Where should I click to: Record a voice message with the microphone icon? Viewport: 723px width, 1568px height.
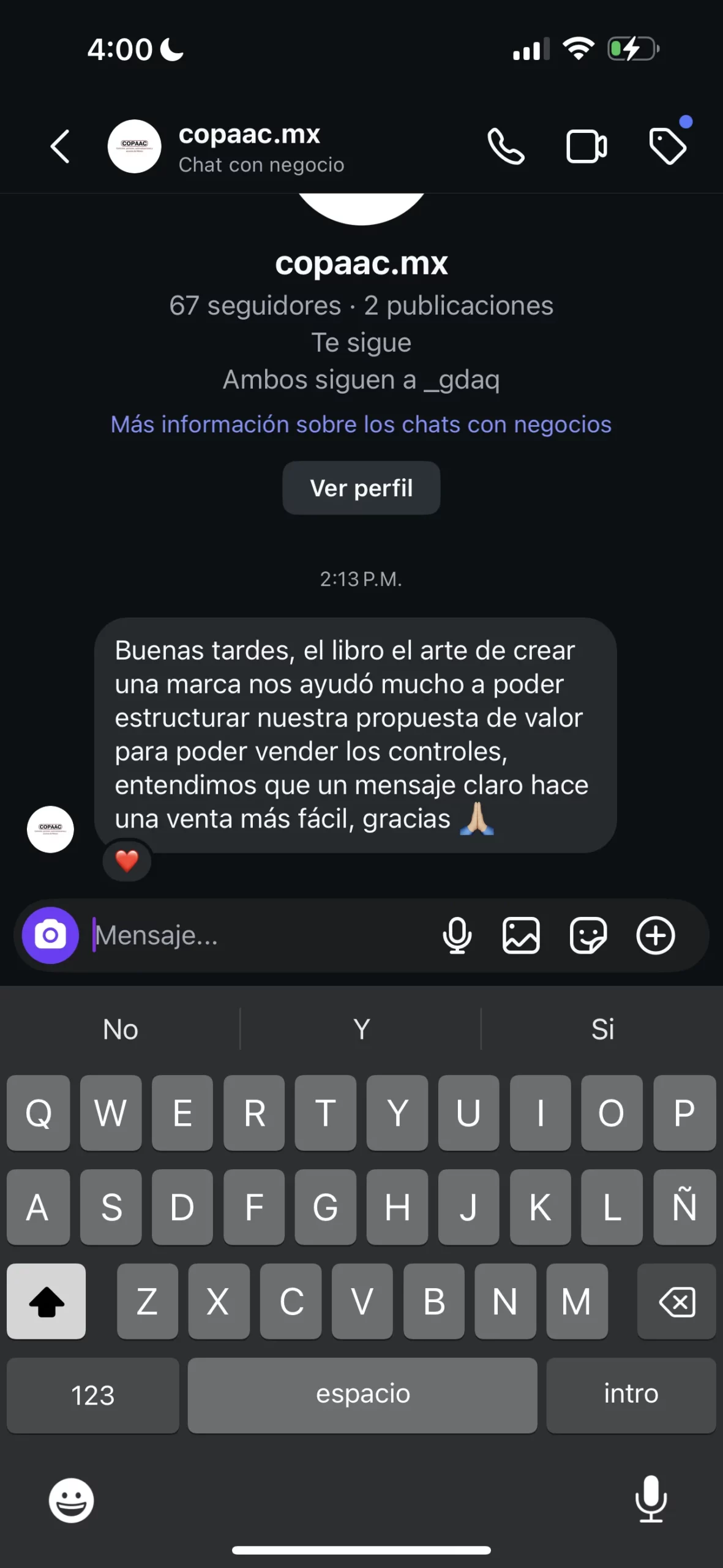[457, 935]
